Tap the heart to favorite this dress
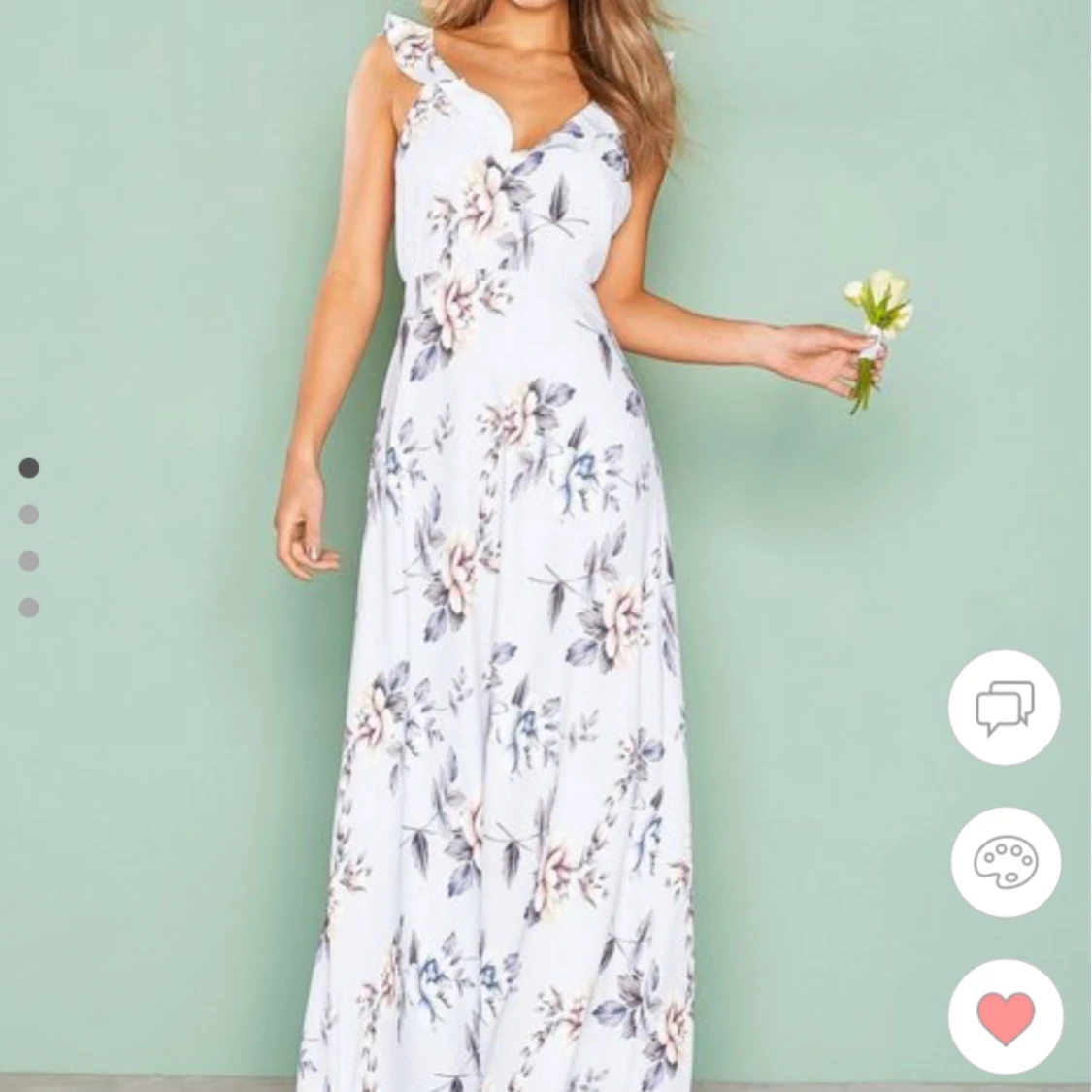This screenshot has height=1092, width=1092. [1006, 1016]
